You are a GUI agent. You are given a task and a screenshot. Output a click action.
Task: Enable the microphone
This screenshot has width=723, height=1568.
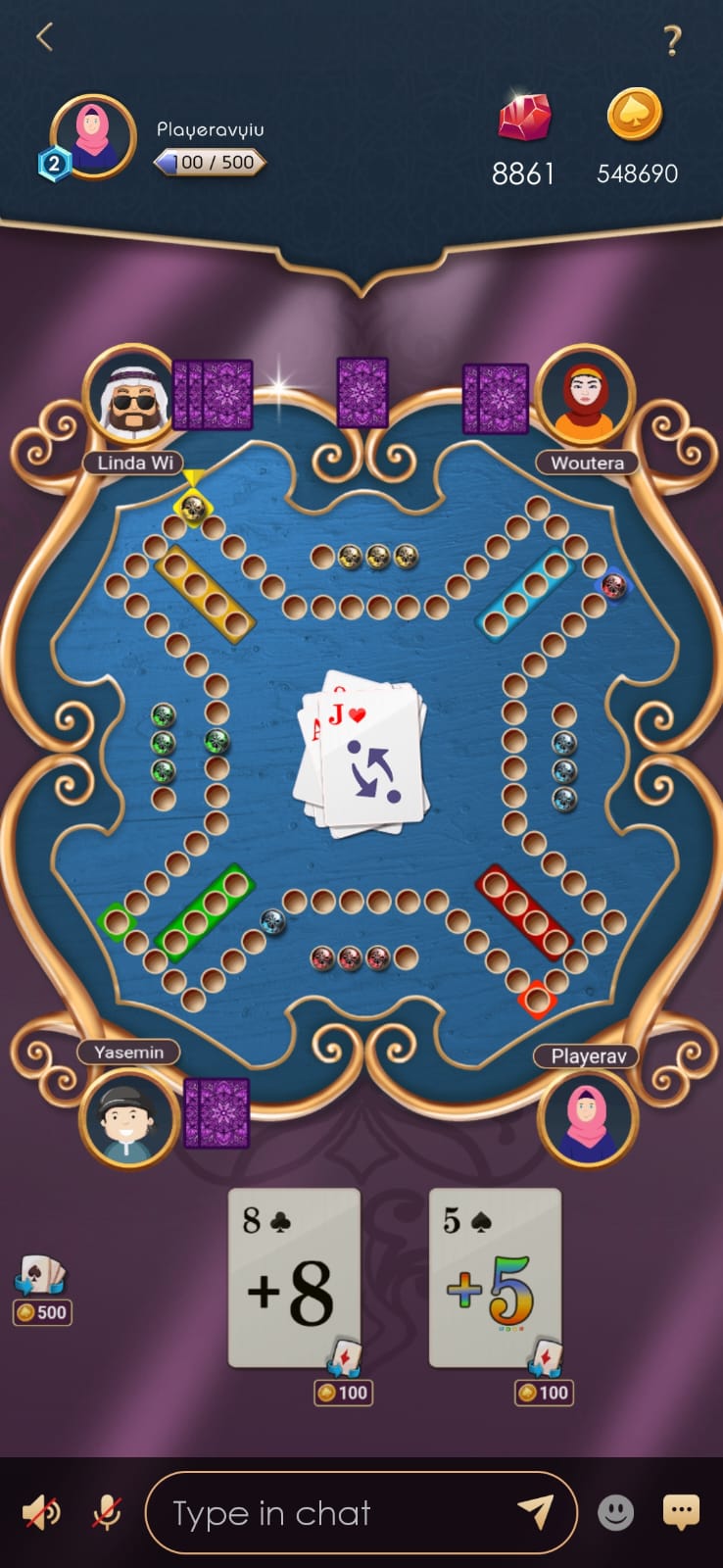107,1513
